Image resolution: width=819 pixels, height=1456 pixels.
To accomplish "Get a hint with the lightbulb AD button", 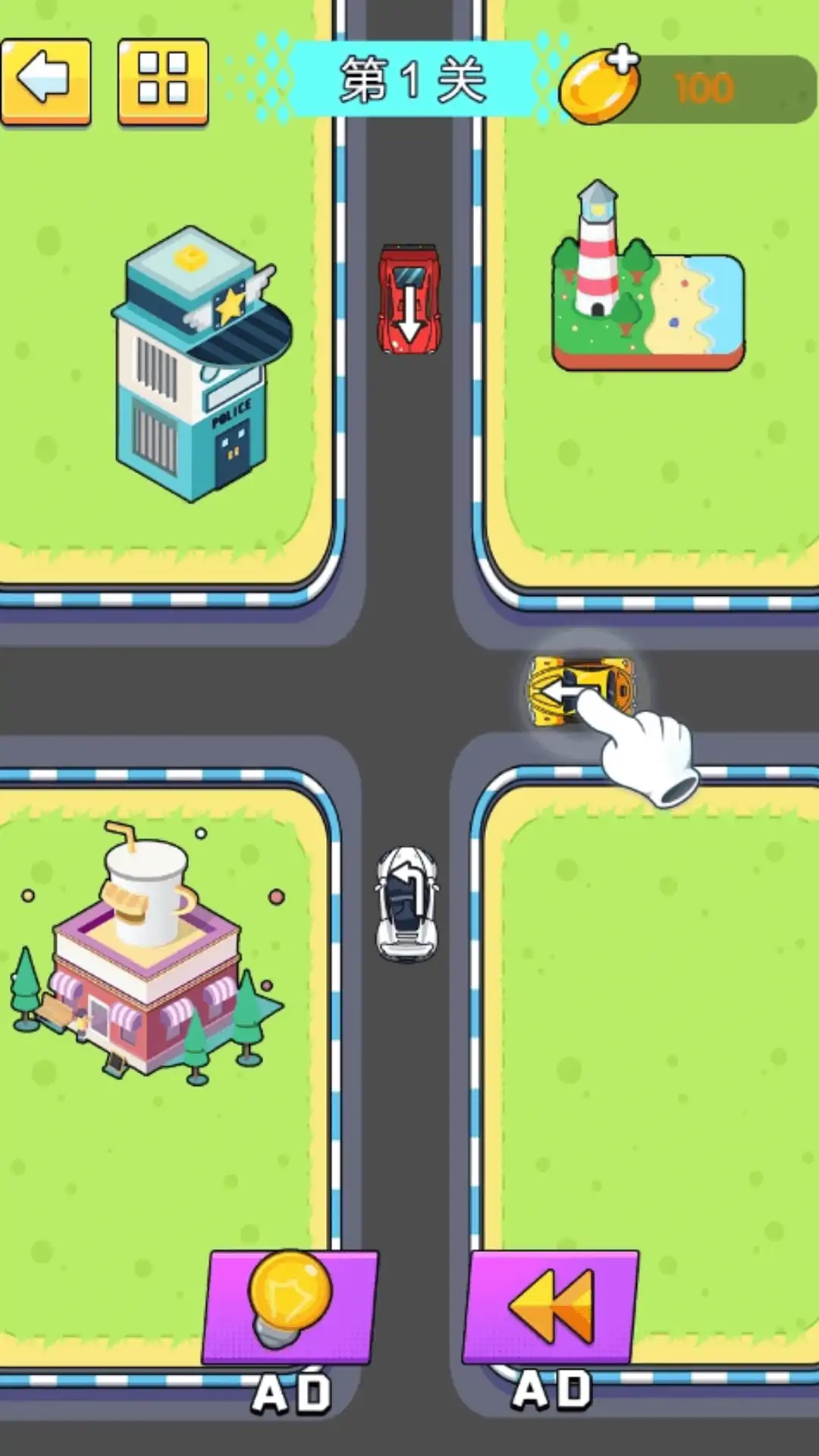I will [x=290, y=1307].
